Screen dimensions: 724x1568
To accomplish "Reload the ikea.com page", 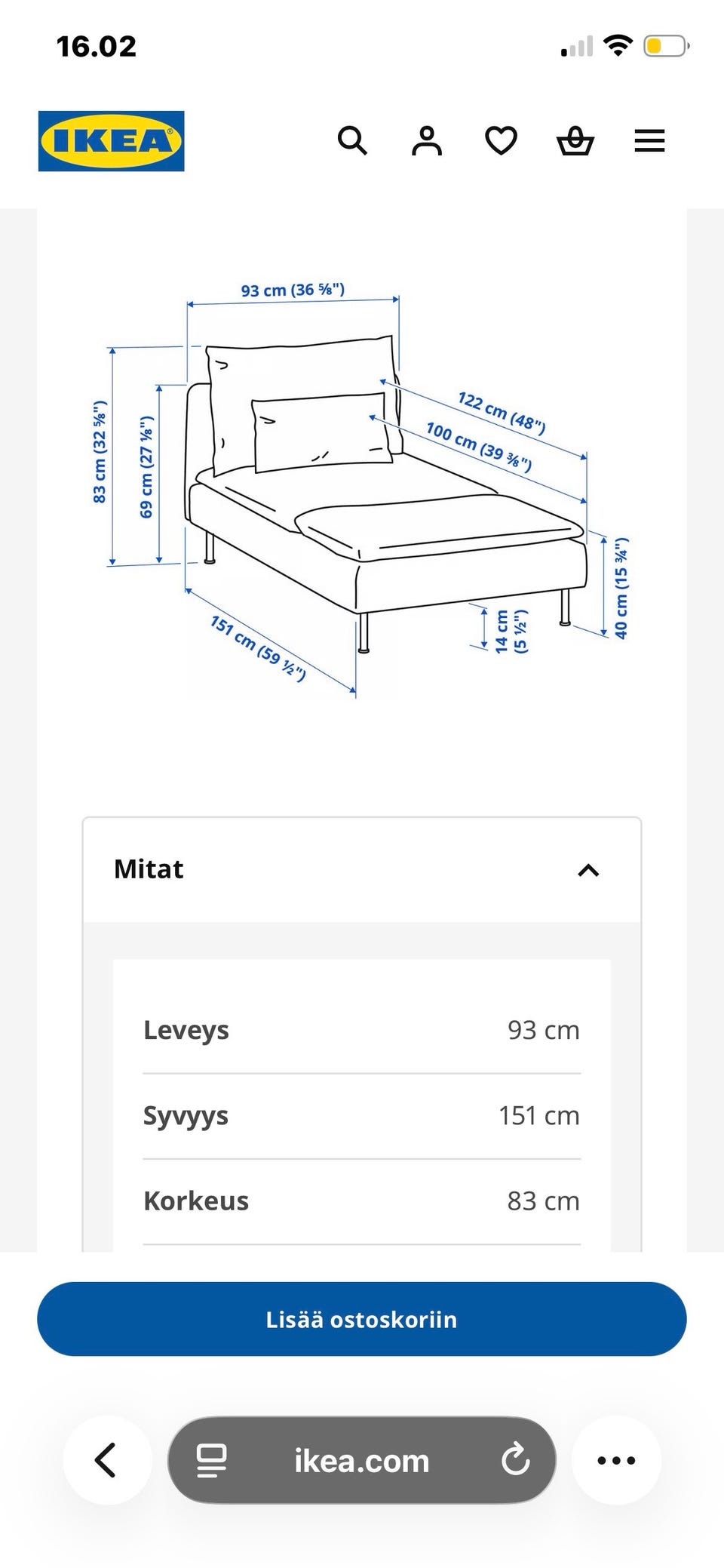I will (x=516, y=1460).
